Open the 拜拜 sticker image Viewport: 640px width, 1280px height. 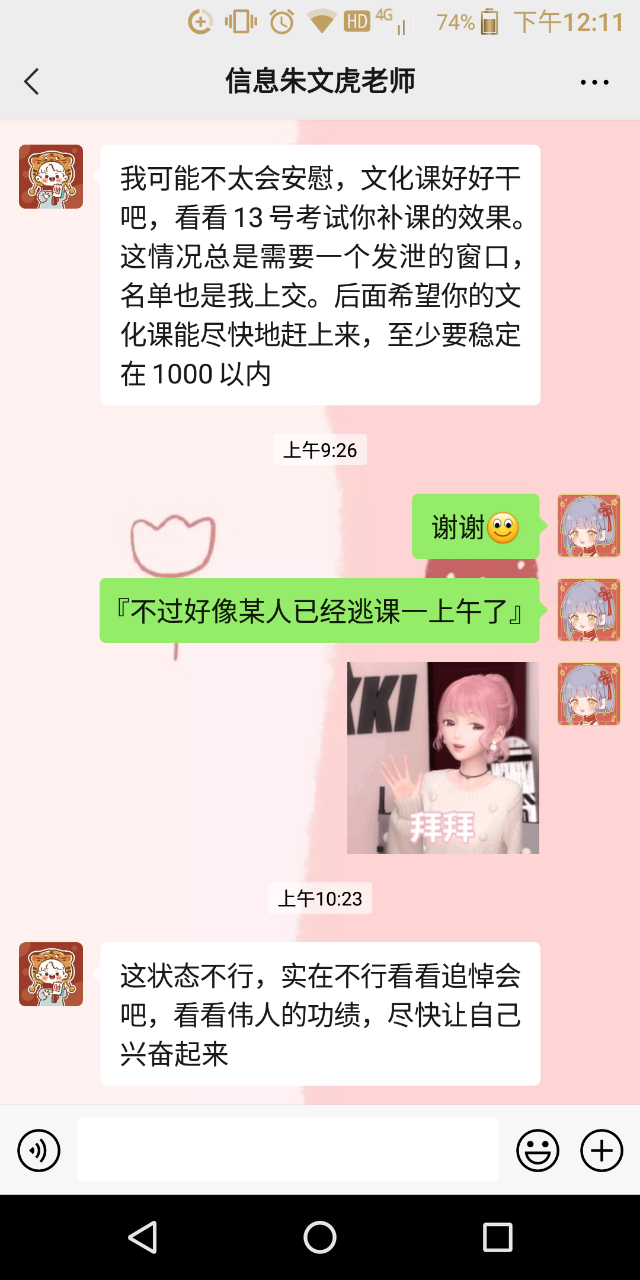coord(442,757)
